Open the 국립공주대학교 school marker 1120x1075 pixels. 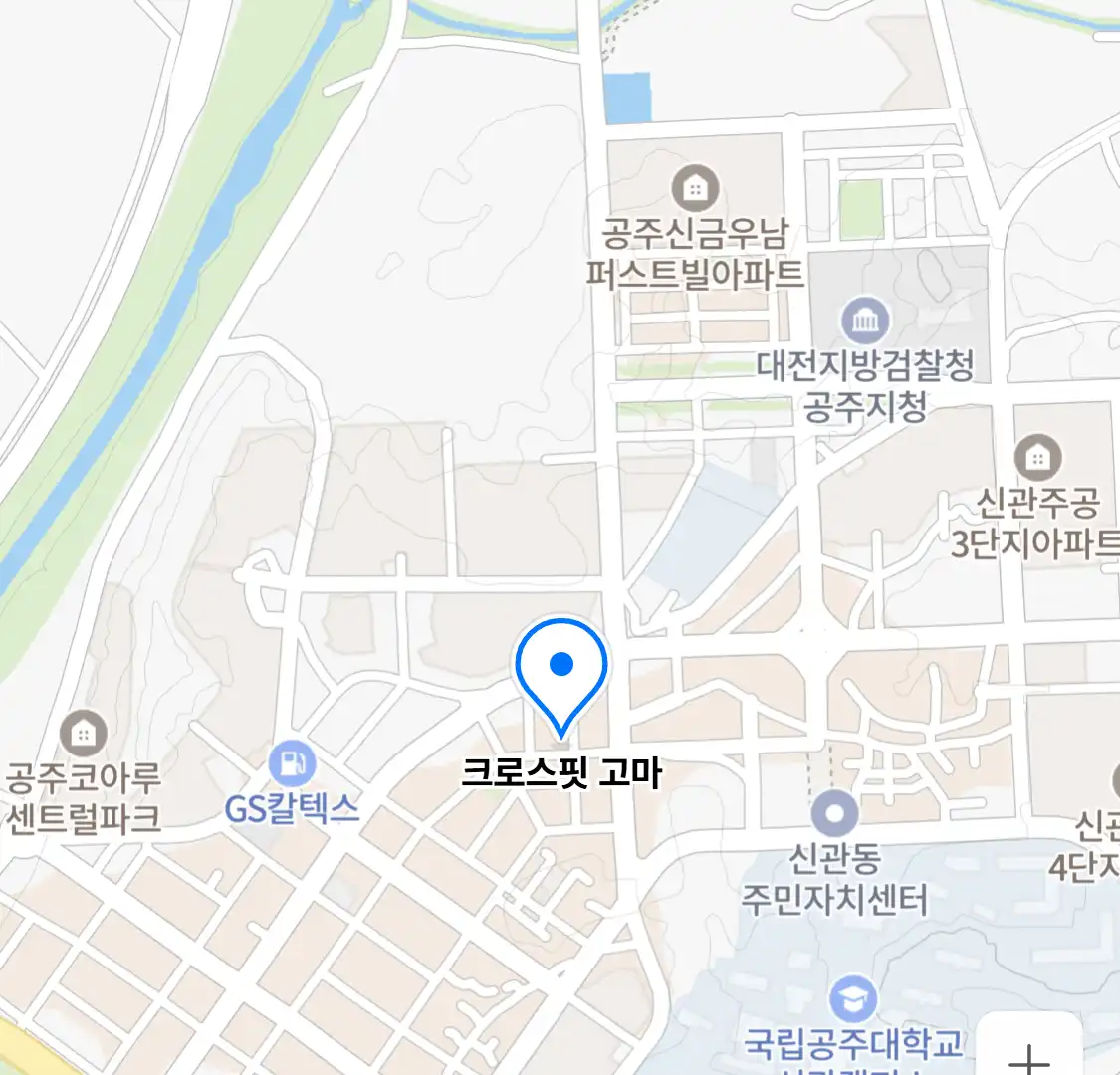pos(853,1000)
